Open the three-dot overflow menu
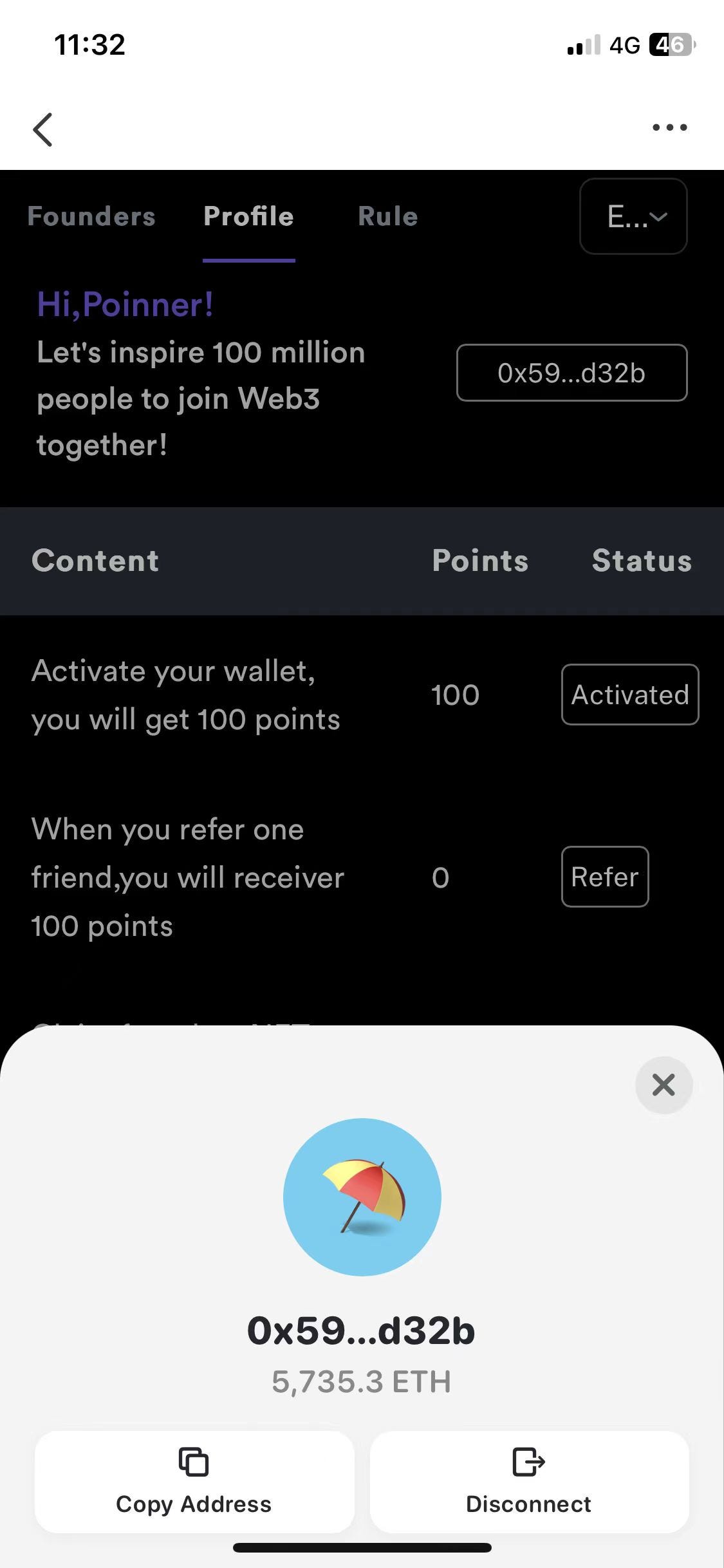The image size is (724, 1568). point(669,127)
